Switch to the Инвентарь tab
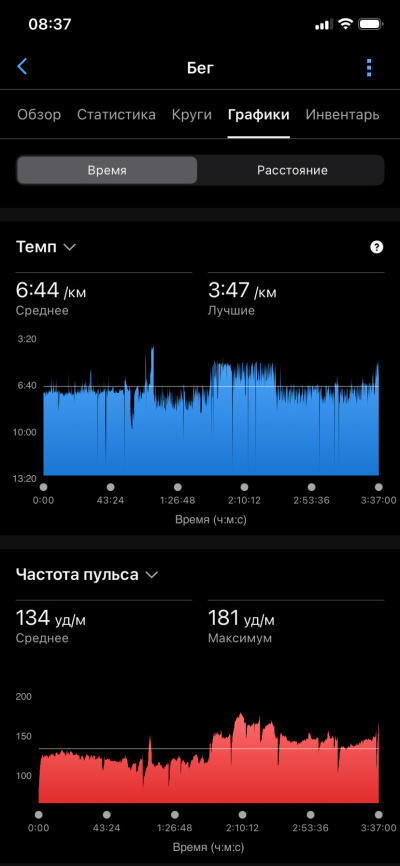Viewport: 400px width, 866px height. [343, 115]
